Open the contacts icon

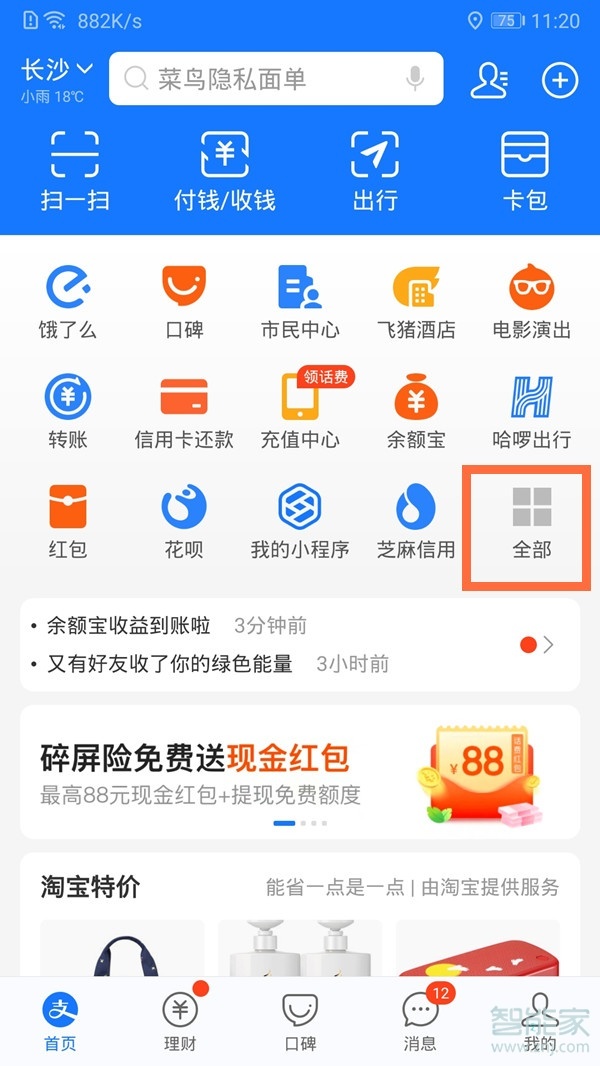coord(489,81)
